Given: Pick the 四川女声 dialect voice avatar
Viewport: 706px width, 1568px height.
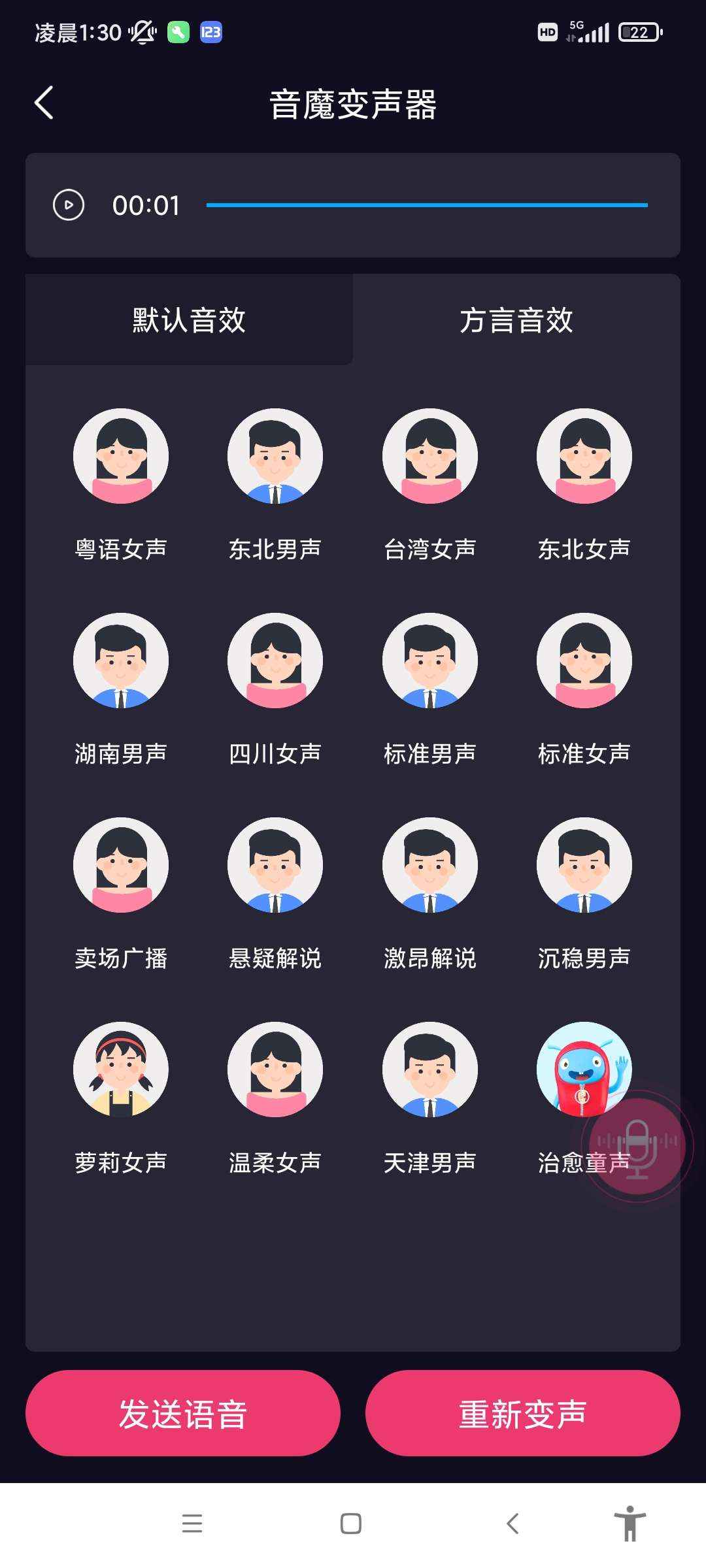Looking at the screenshot, I should [275, 661].
